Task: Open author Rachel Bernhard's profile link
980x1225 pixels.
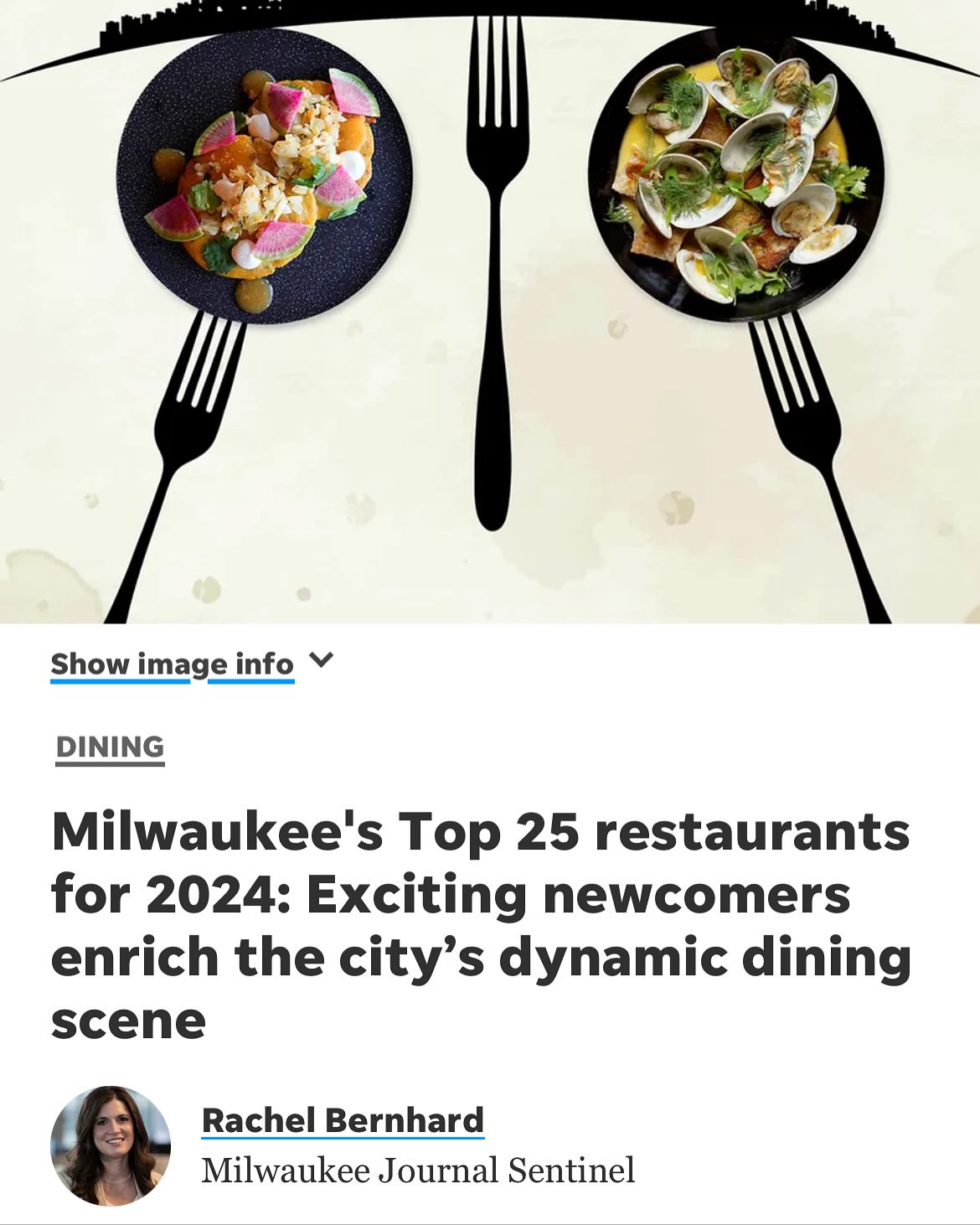Action: click(343, 1120)
